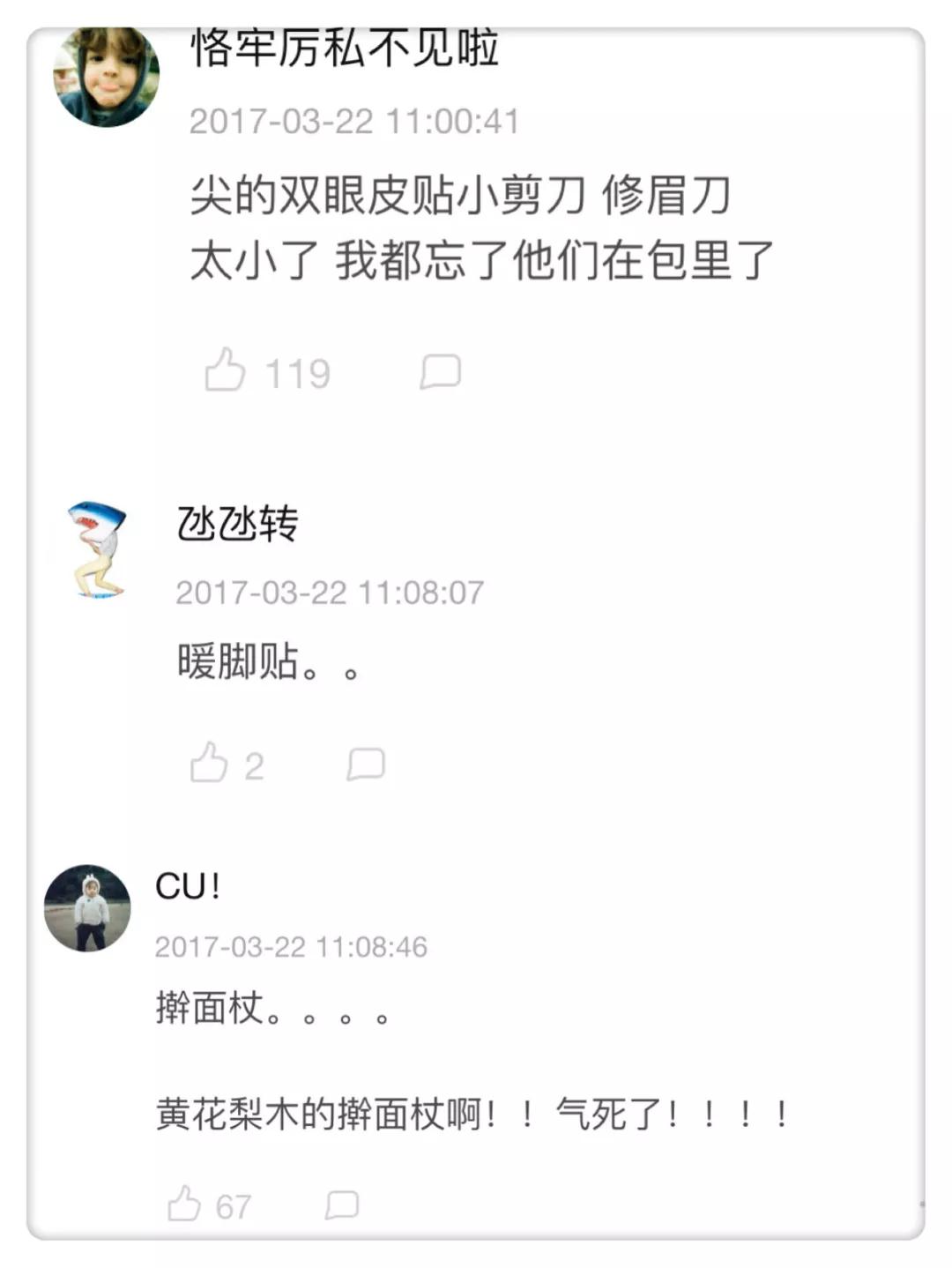952x1268 pixels.
Task: Like the comment about 双眼皮贴小剪刀
Action: pyautogui.click(x=226, y=370)
